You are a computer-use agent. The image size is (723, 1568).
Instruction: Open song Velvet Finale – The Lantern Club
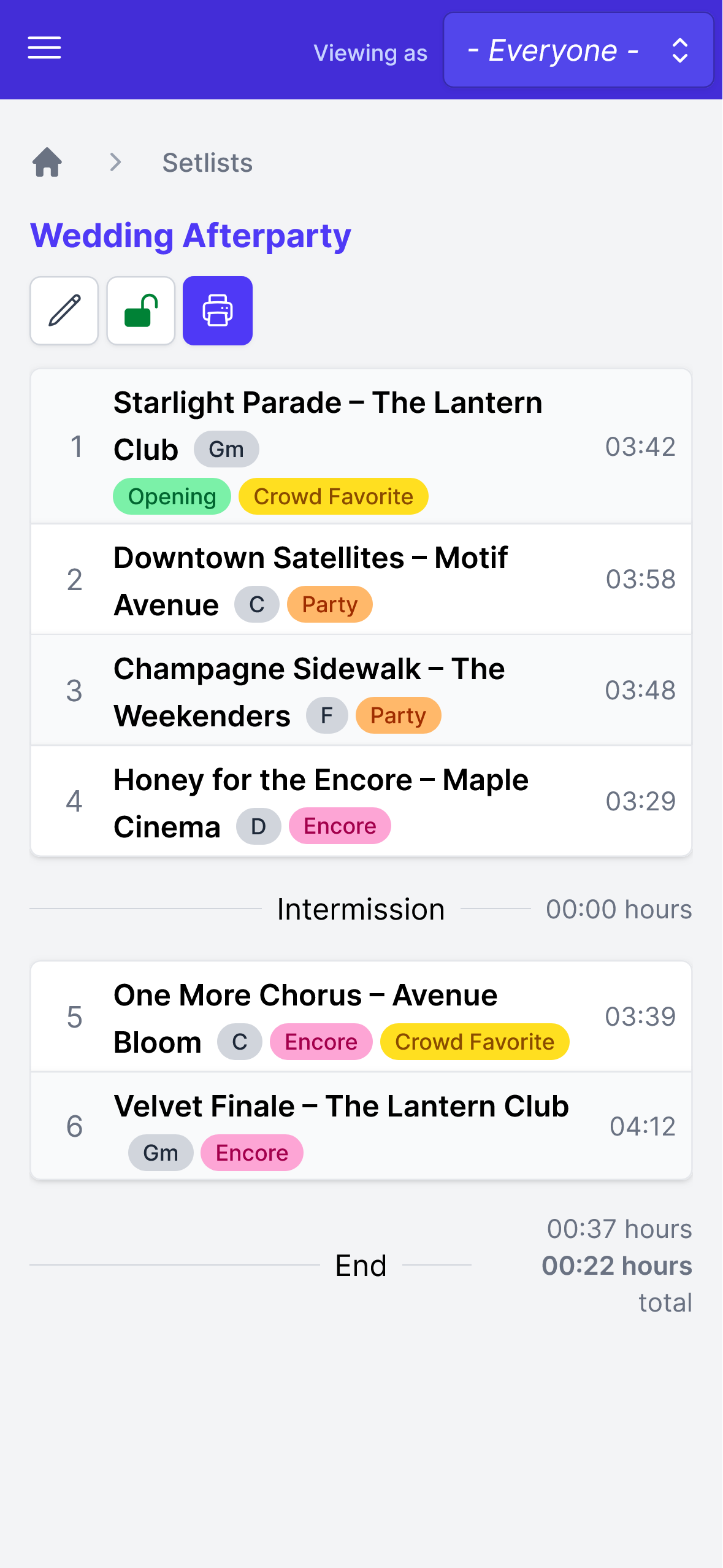point(341,1107)
